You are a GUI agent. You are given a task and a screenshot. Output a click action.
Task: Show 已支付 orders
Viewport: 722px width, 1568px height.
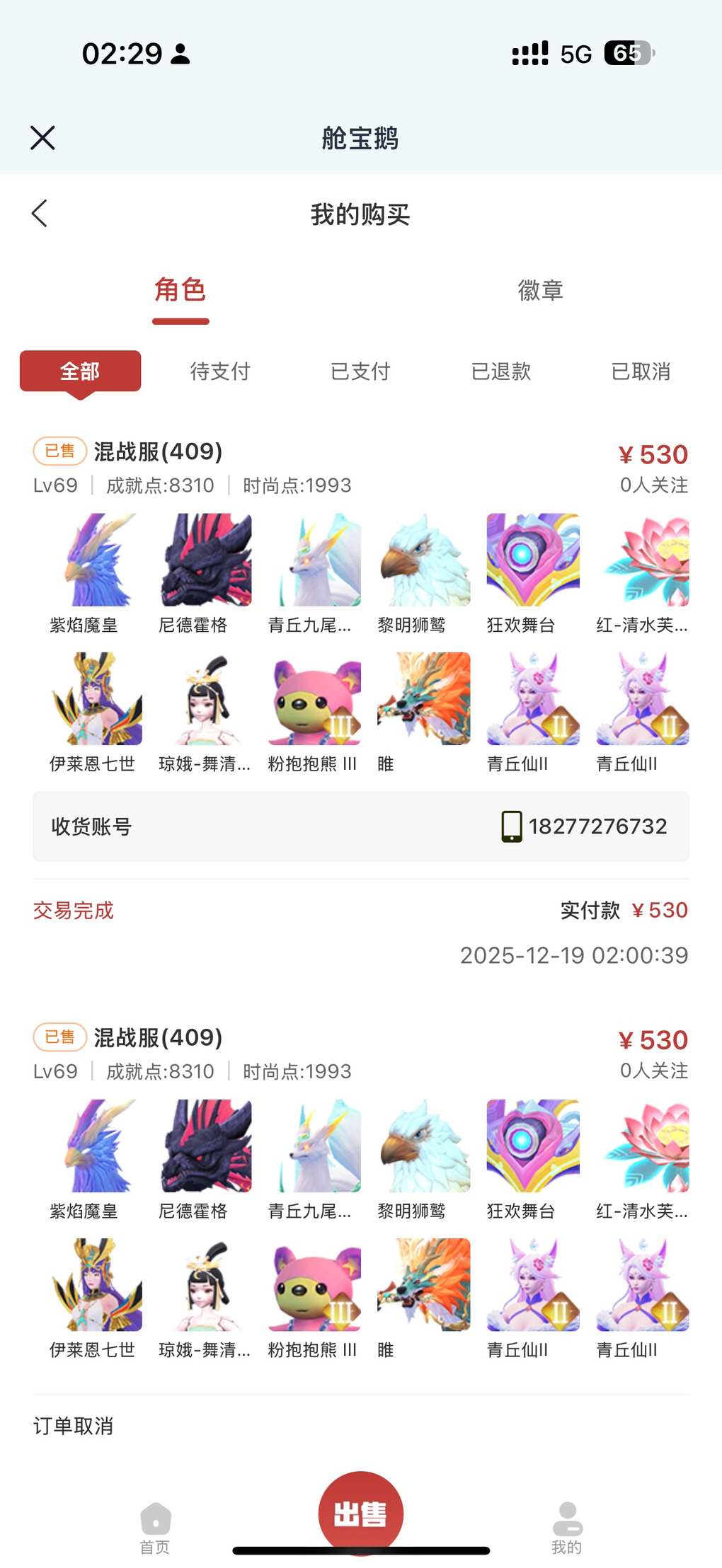(360, 371)
